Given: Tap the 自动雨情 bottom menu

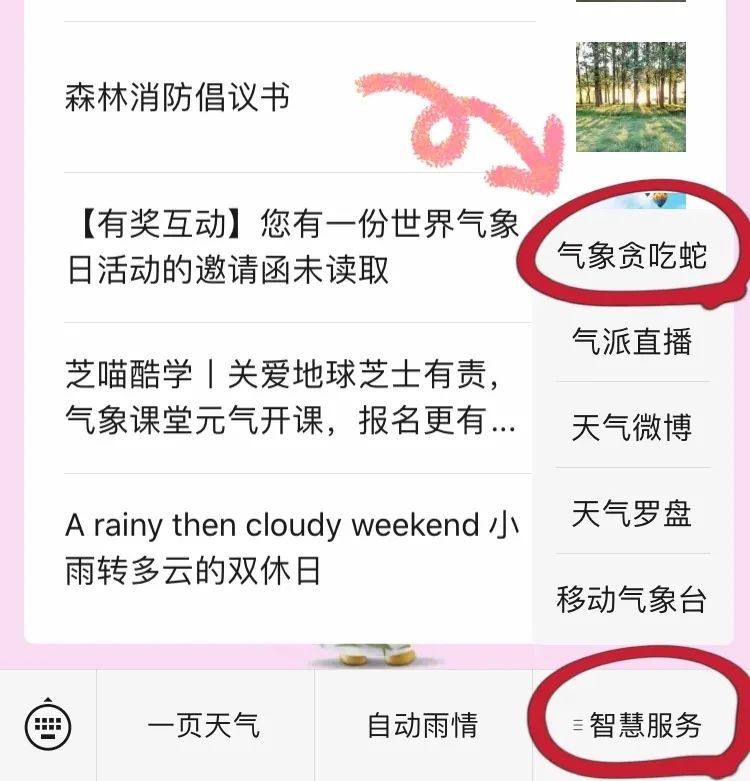Looking at the screenshot, I should point(422,725).
